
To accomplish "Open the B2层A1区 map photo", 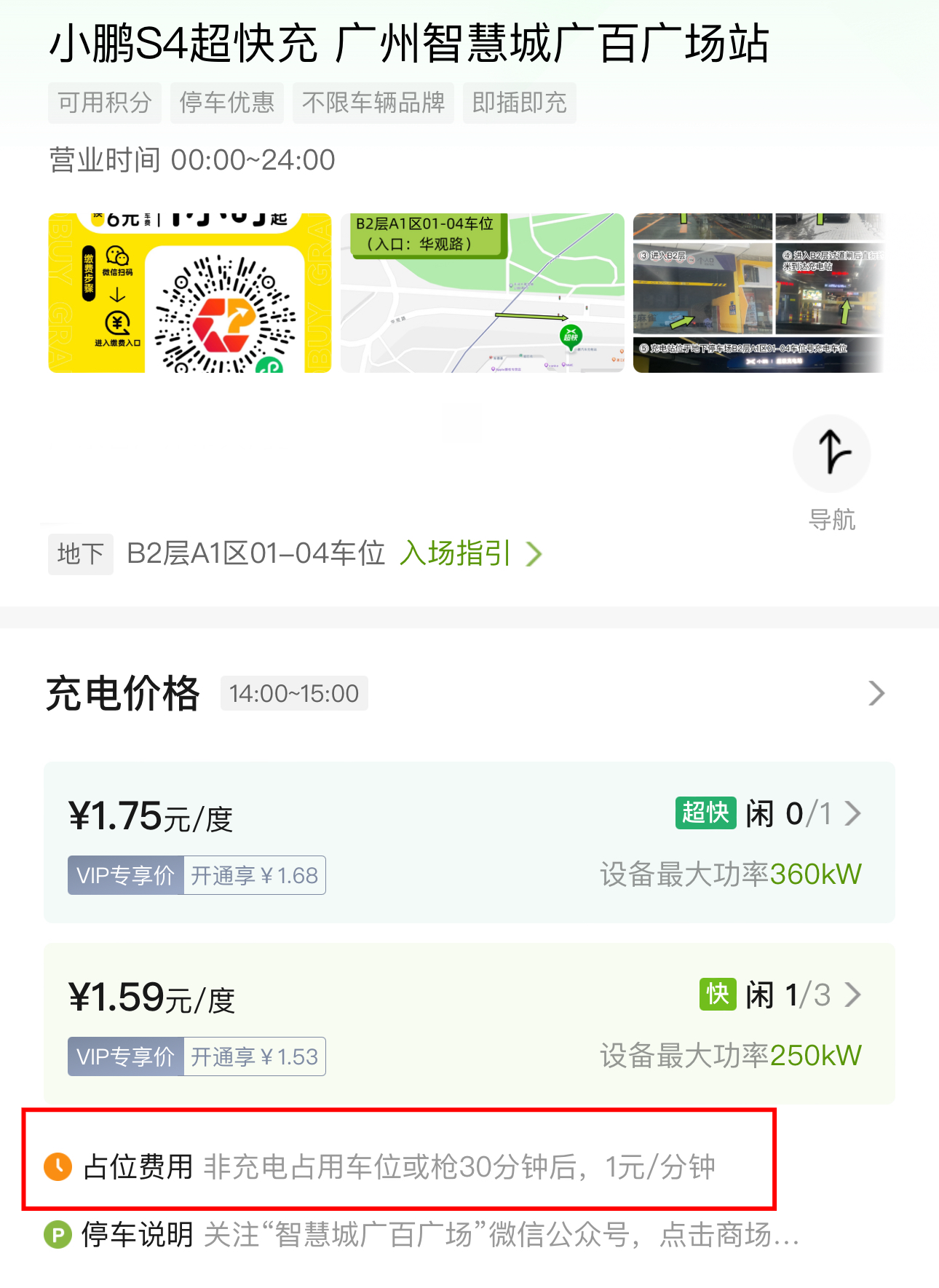I will pos(482,293).
